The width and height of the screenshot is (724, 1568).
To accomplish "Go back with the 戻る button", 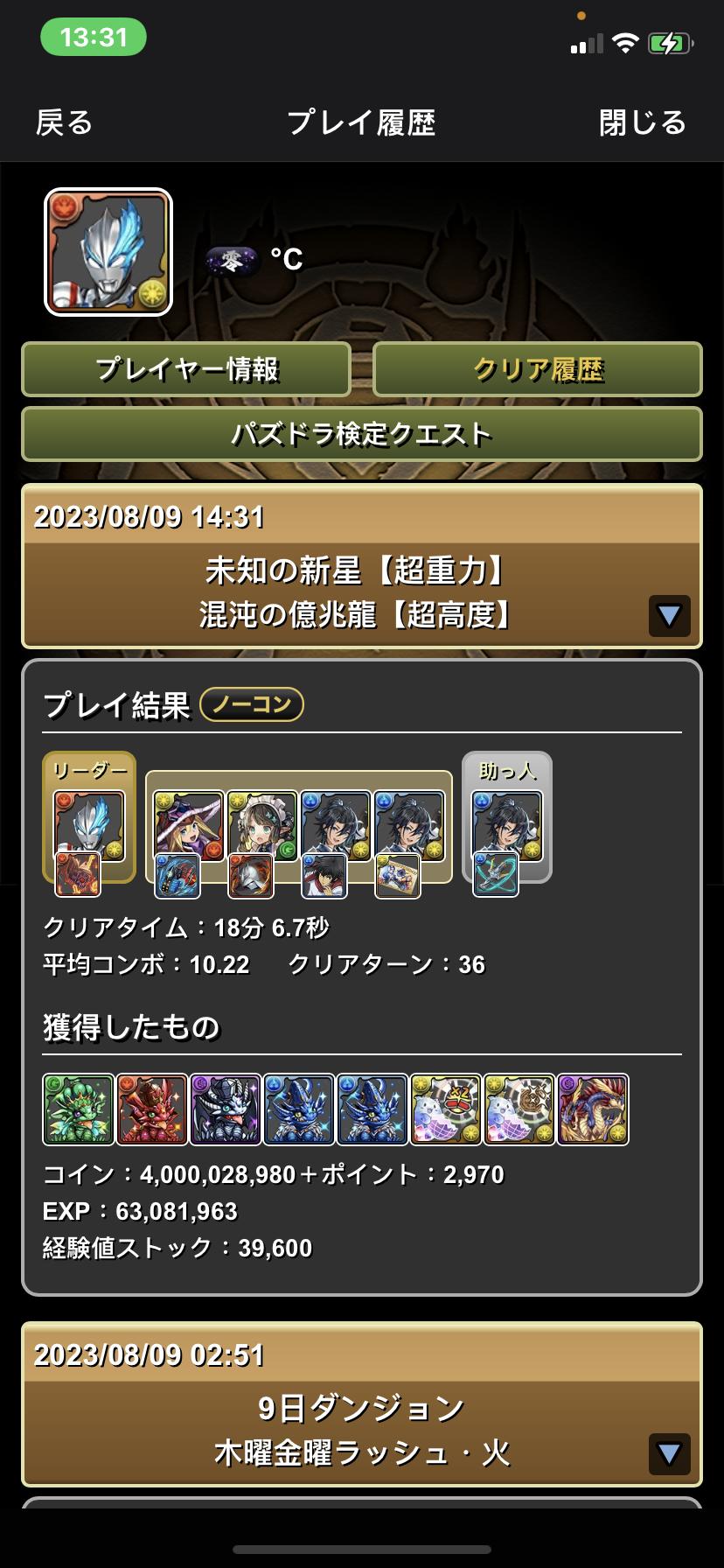I will click(x=64, y=122).
